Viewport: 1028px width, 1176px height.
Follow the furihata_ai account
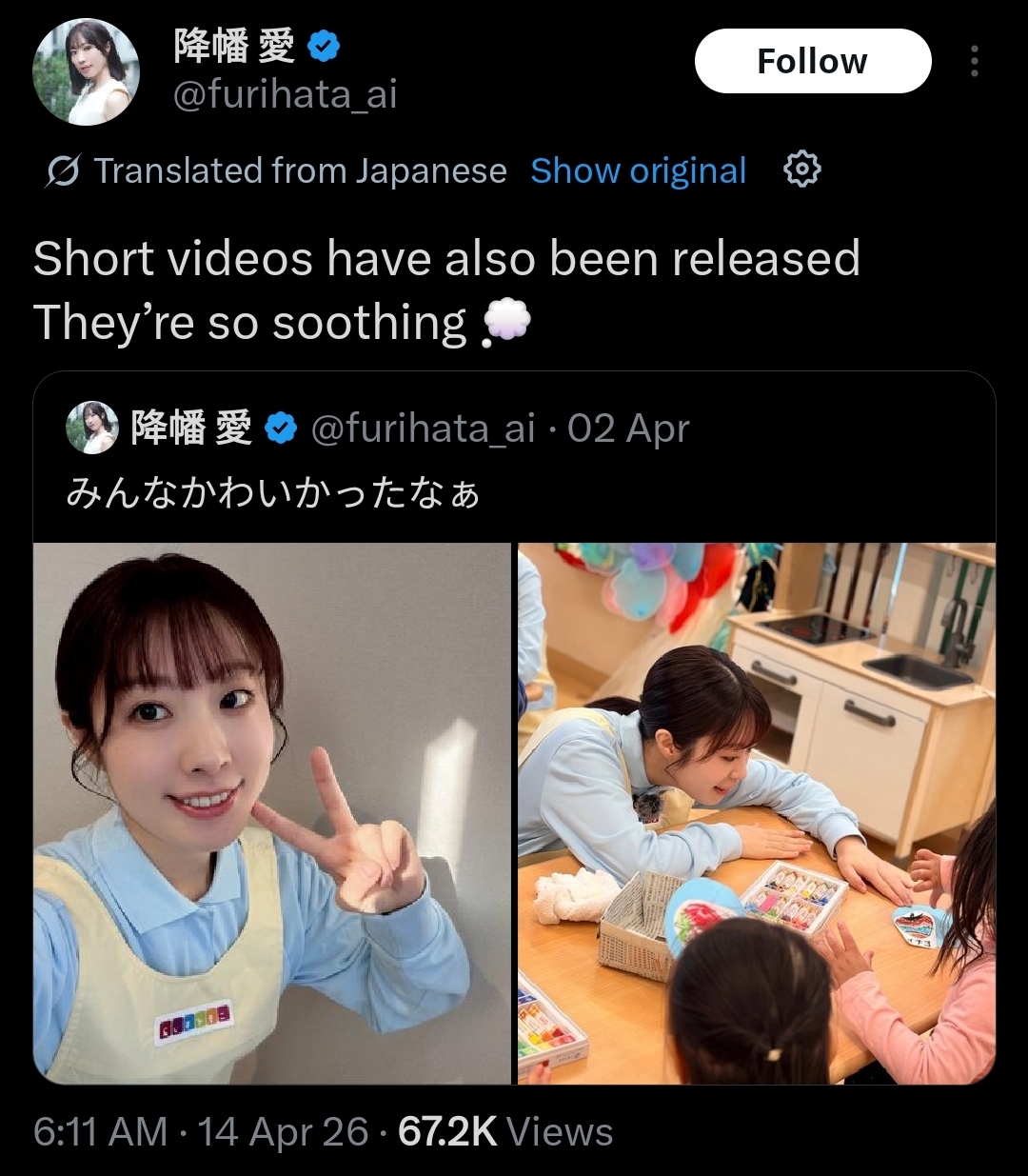pos(812,61)
